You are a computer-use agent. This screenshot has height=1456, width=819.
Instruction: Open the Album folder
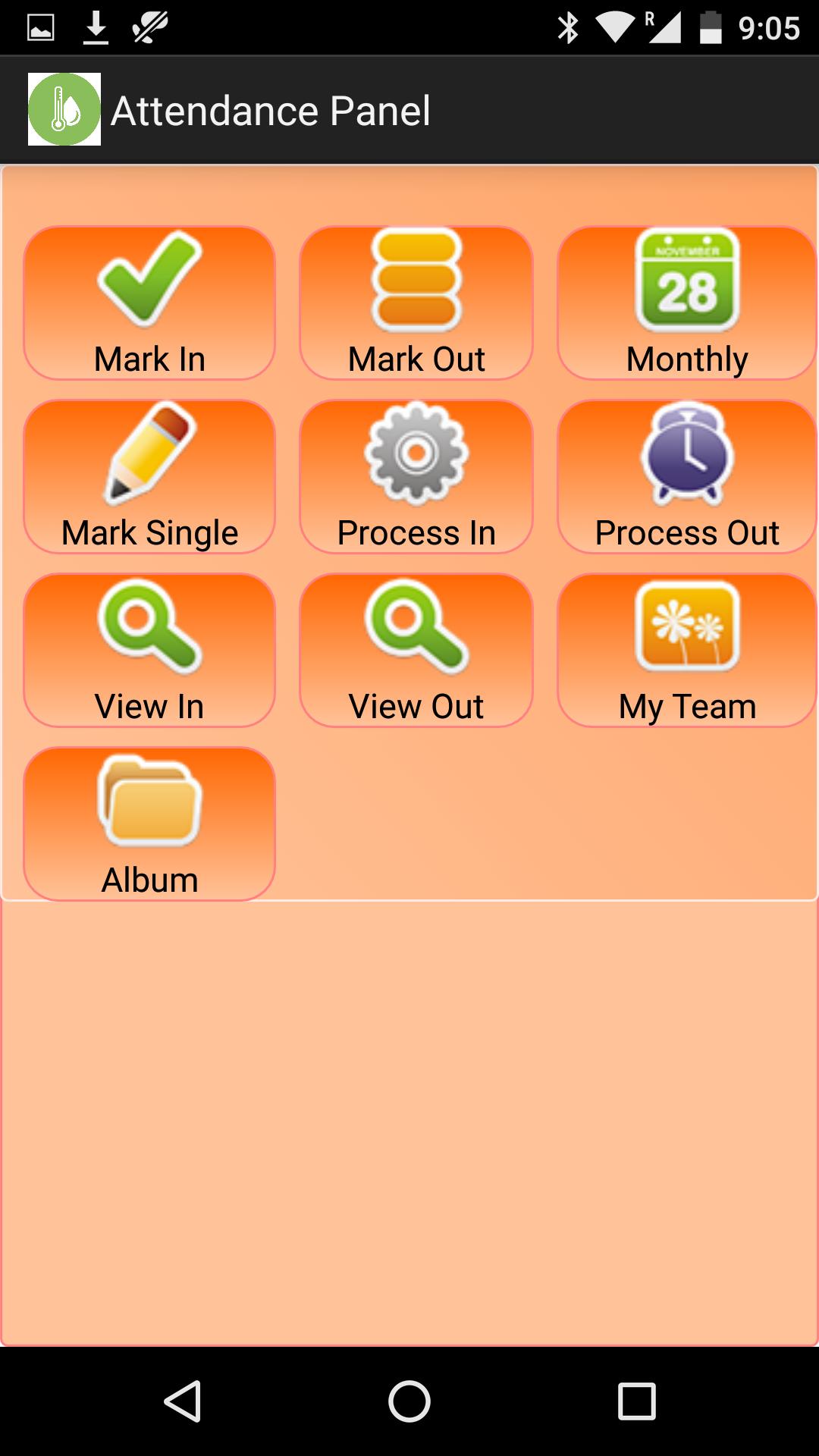(149, 824)
